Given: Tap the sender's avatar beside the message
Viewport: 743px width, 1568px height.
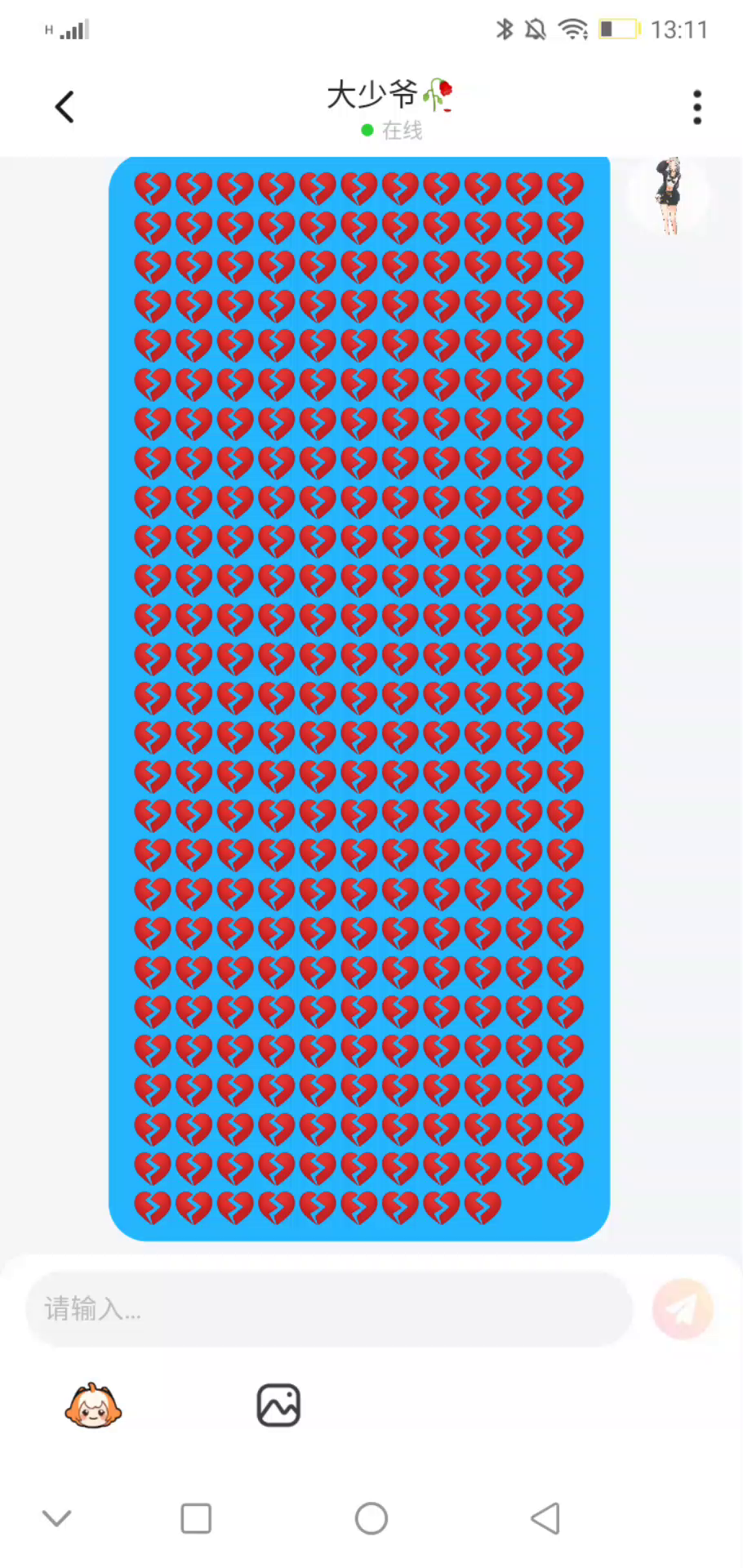Looking at the screenshot, I should tap(669, 196).
